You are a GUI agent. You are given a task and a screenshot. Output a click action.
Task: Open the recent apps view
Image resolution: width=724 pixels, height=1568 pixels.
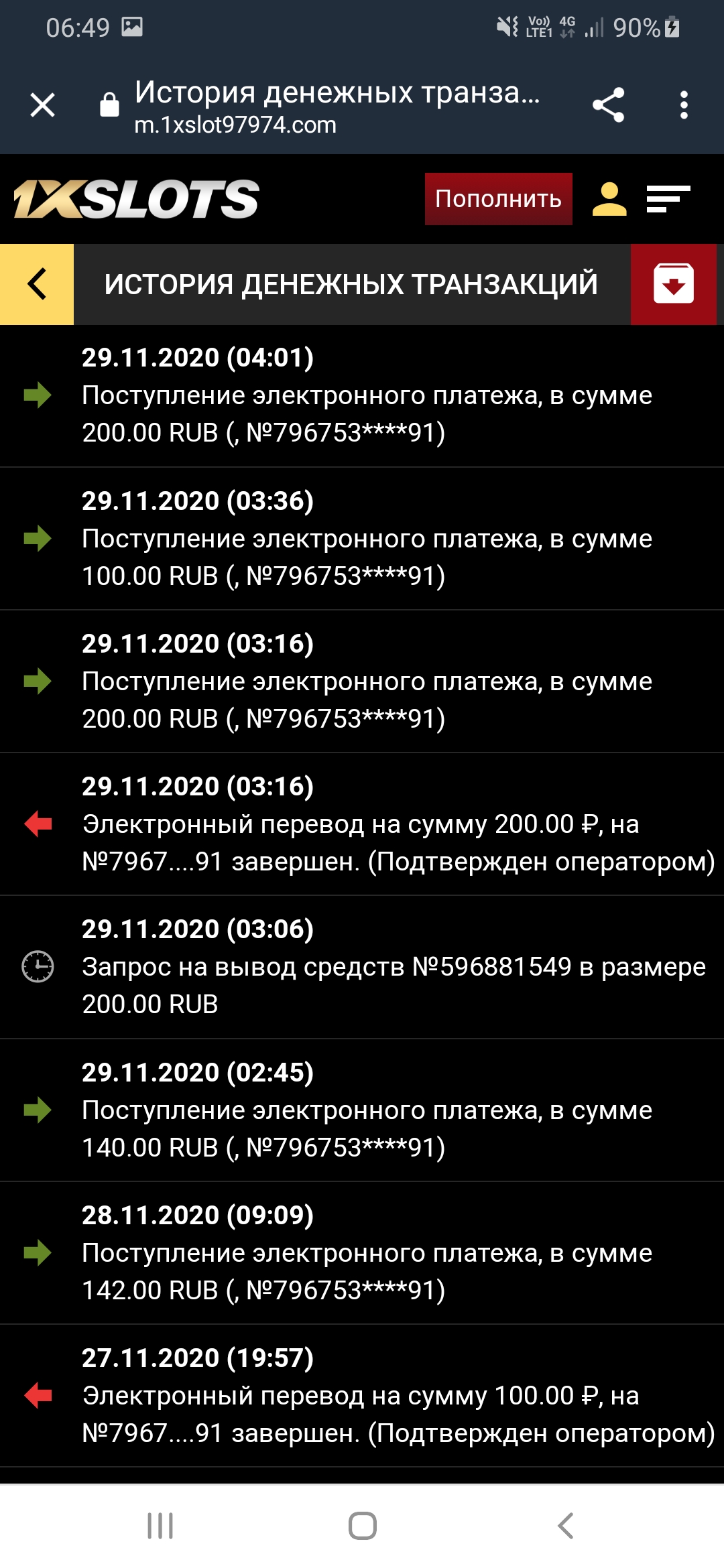(x=160, y=1526)
